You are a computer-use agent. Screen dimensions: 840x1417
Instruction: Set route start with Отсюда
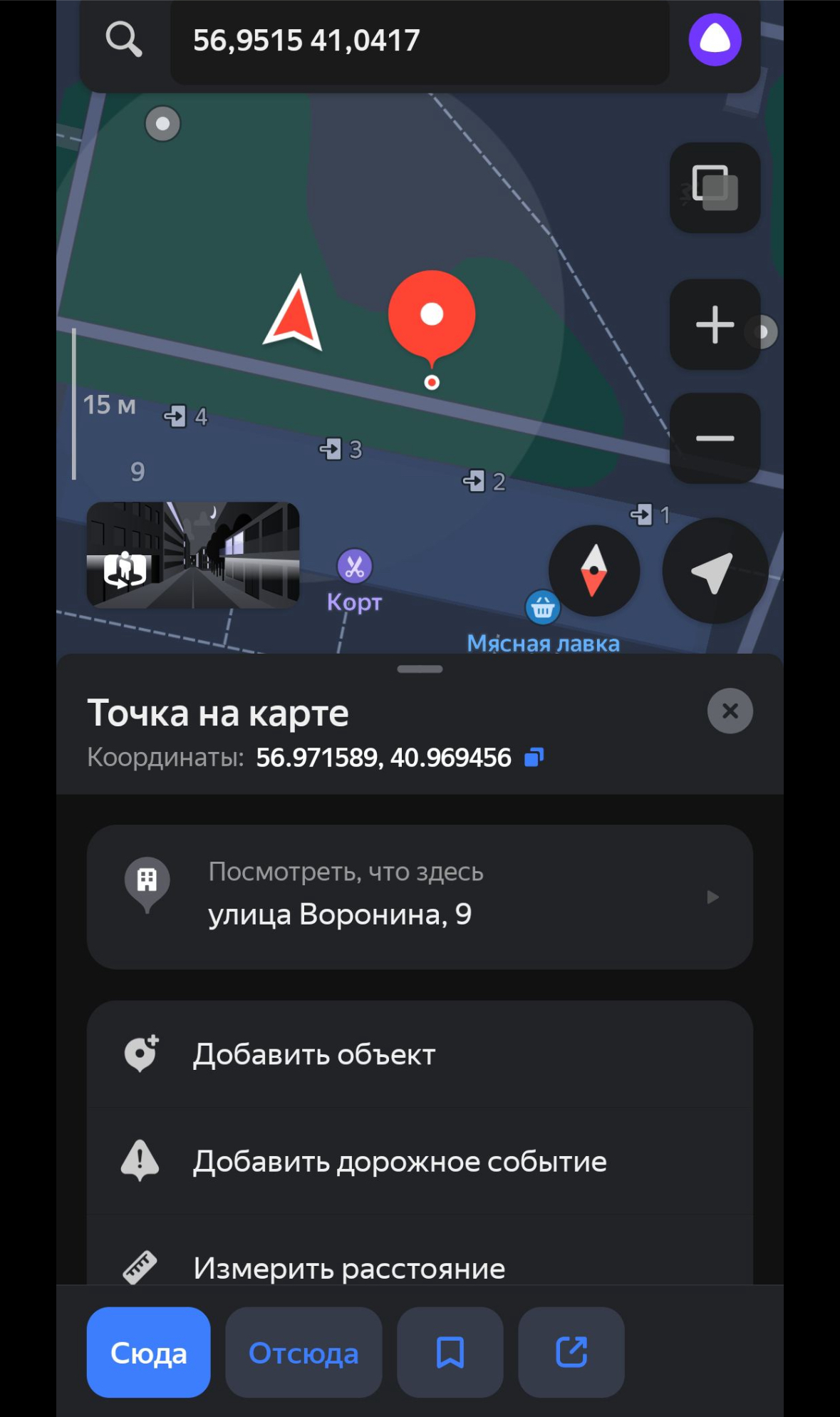304,1352
